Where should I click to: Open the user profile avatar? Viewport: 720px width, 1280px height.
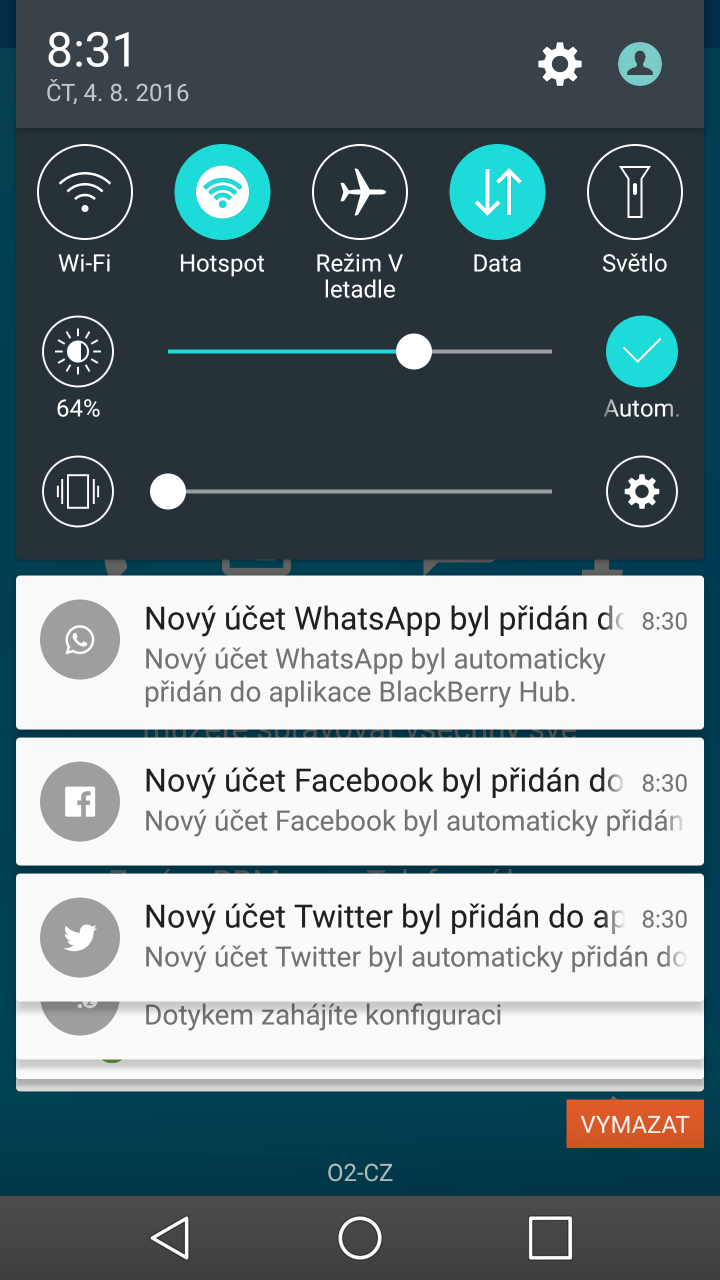click(x=640, y=65)
